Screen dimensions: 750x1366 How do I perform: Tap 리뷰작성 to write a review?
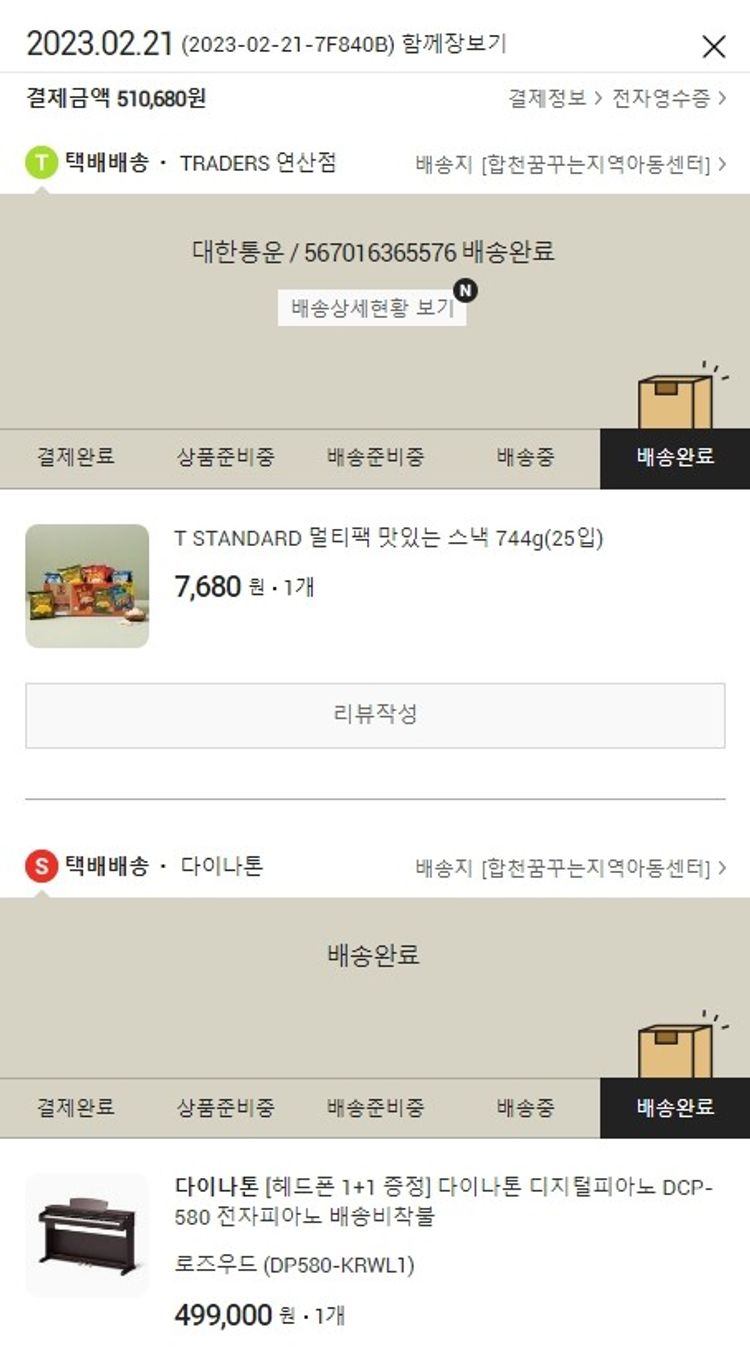375,715
